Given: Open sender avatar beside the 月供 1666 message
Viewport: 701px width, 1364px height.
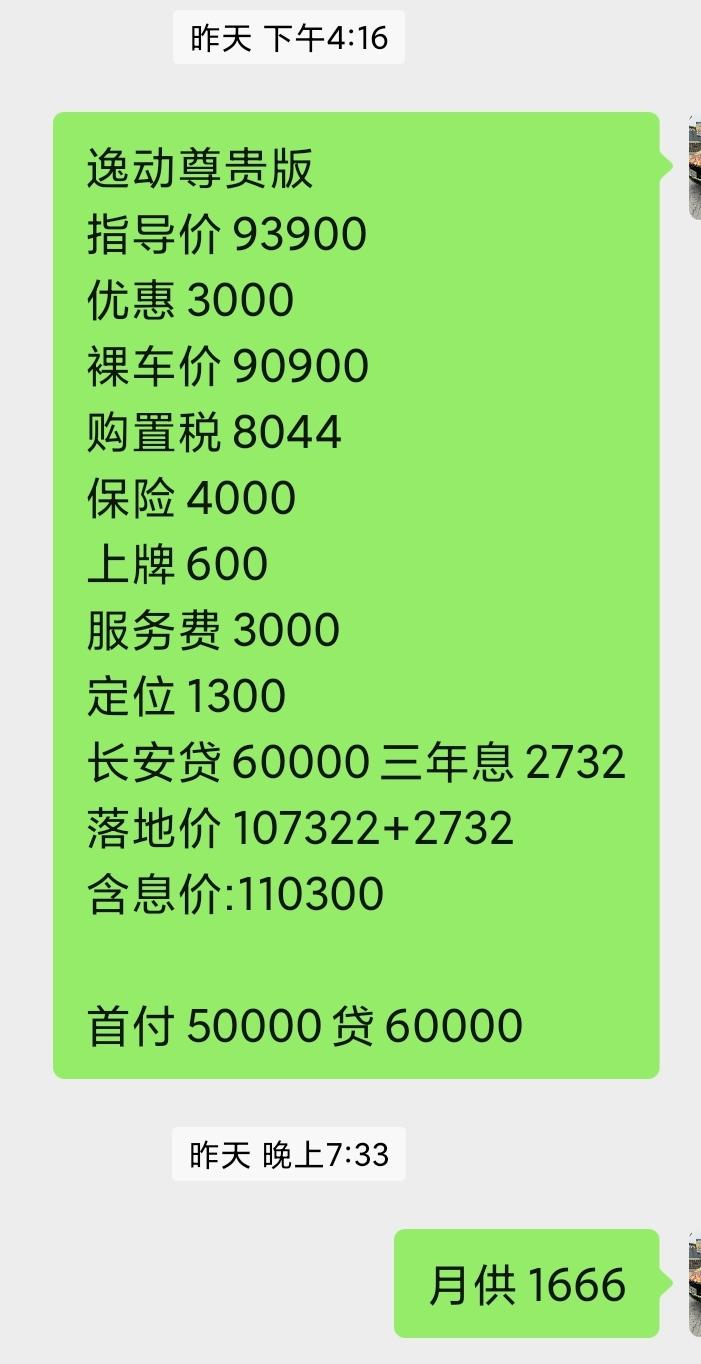Looking at the screenshot, I should point(694,1283).
